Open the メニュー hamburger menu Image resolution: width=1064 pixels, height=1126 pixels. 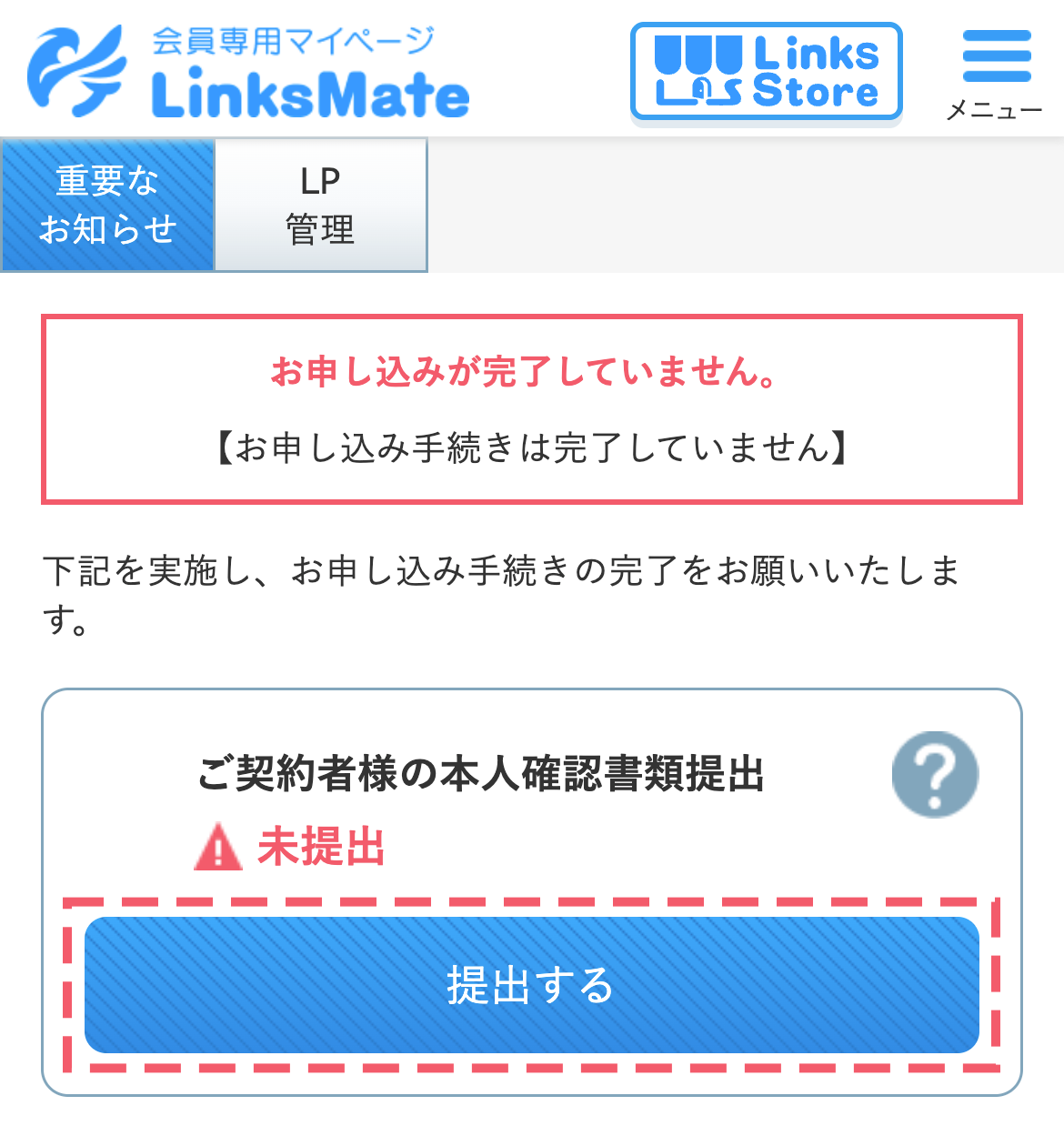(996, 75)
